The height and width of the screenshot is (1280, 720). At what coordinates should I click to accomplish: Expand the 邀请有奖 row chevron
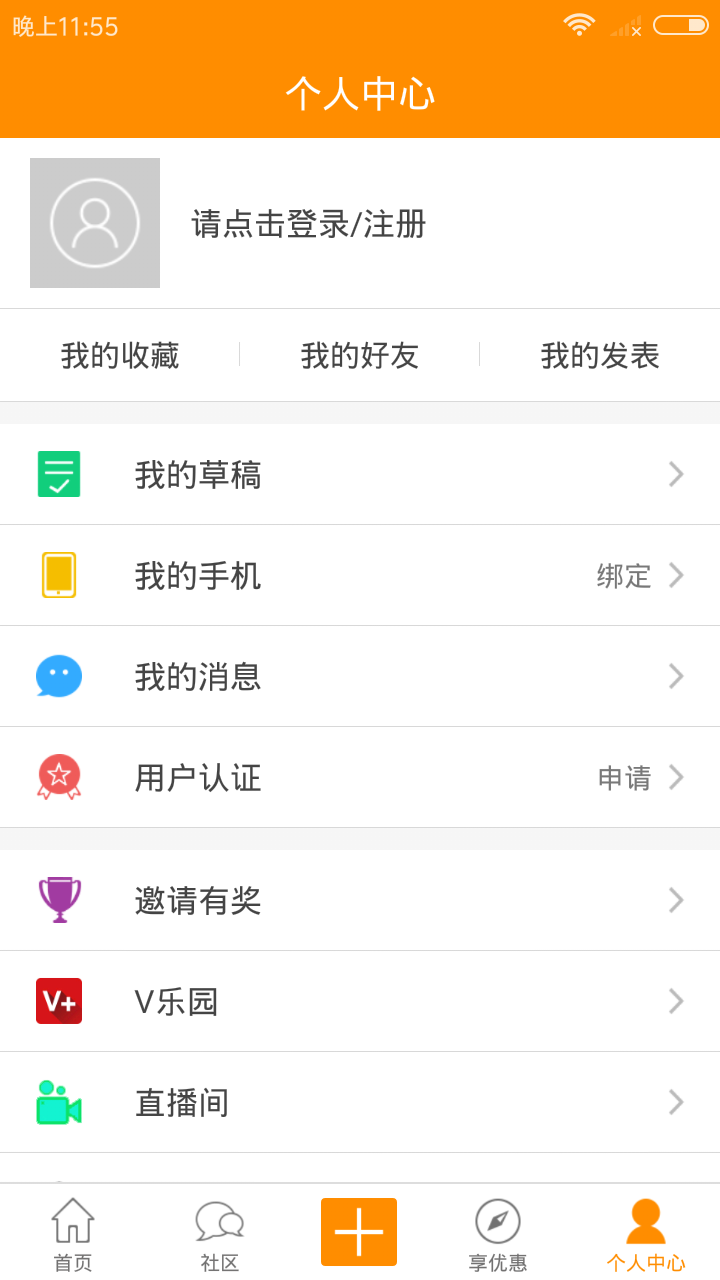[x=676, y=900]
